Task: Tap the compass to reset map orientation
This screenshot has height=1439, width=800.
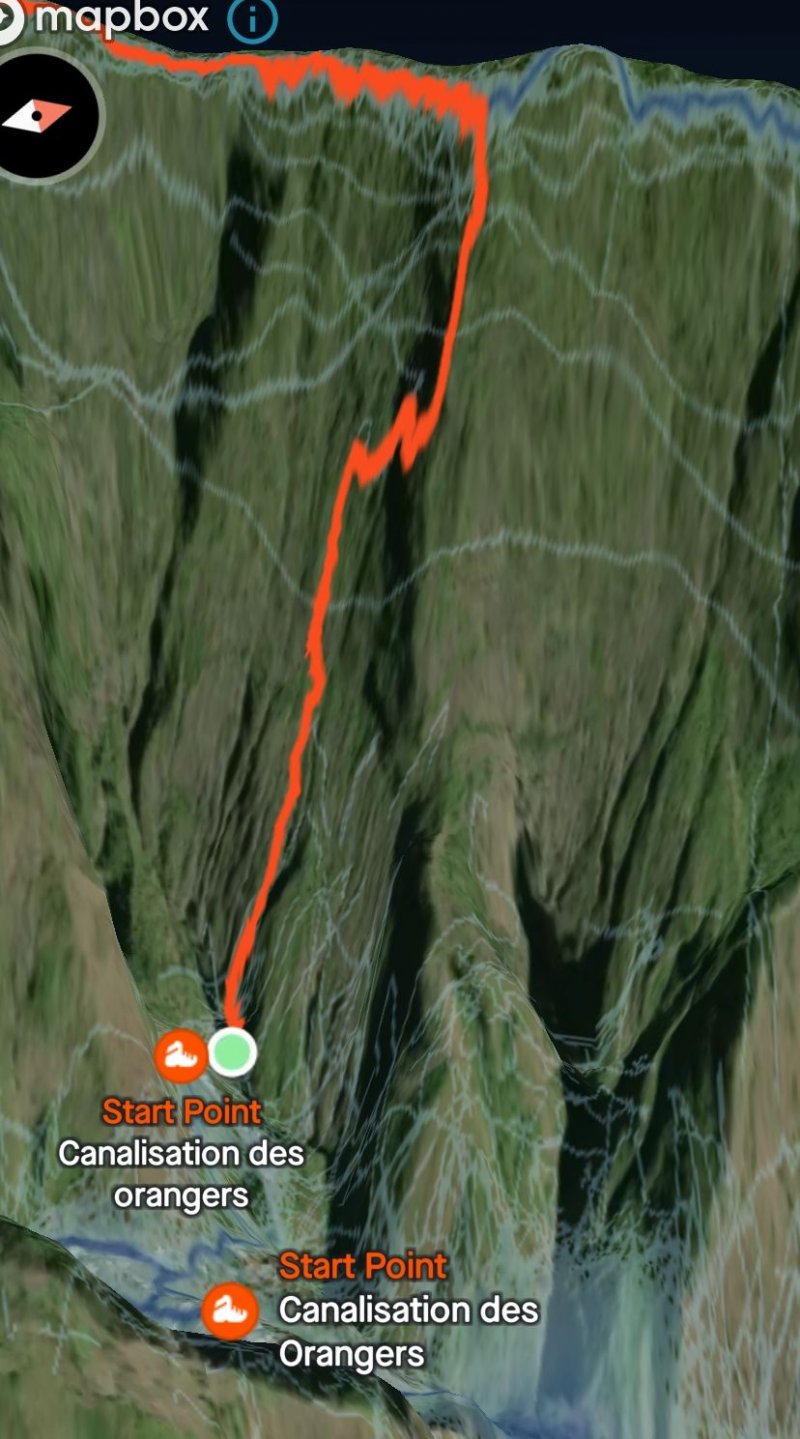Action: click(x=40, y=116)
